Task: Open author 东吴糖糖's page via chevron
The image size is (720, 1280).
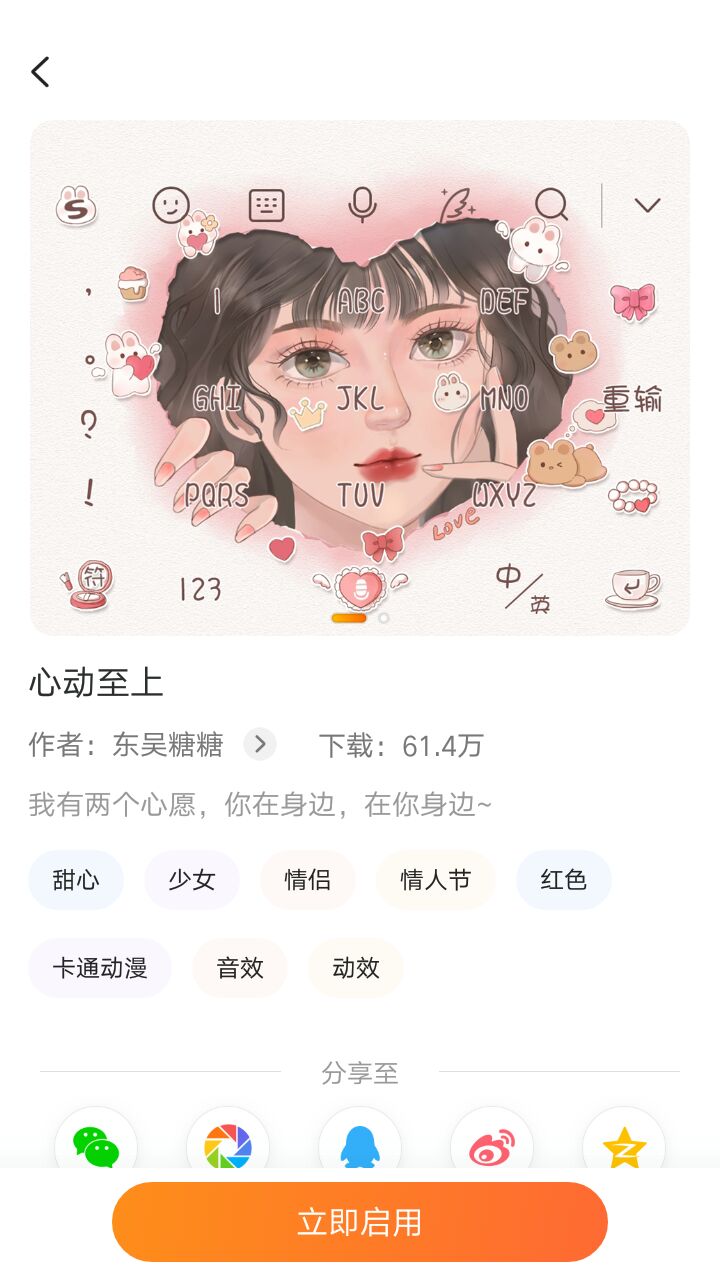Action: (x=260, y=744)
